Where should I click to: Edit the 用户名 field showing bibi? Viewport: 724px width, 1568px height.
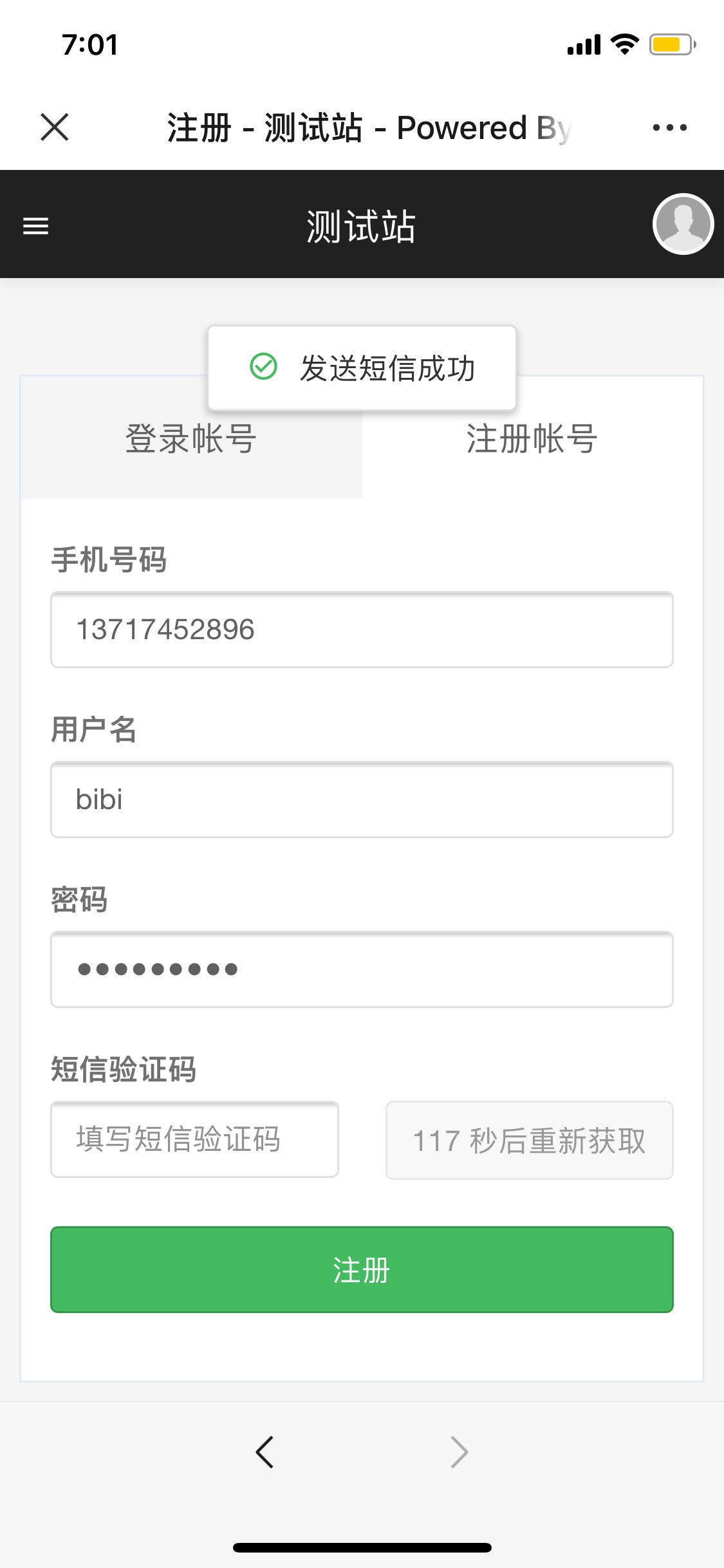362,799
